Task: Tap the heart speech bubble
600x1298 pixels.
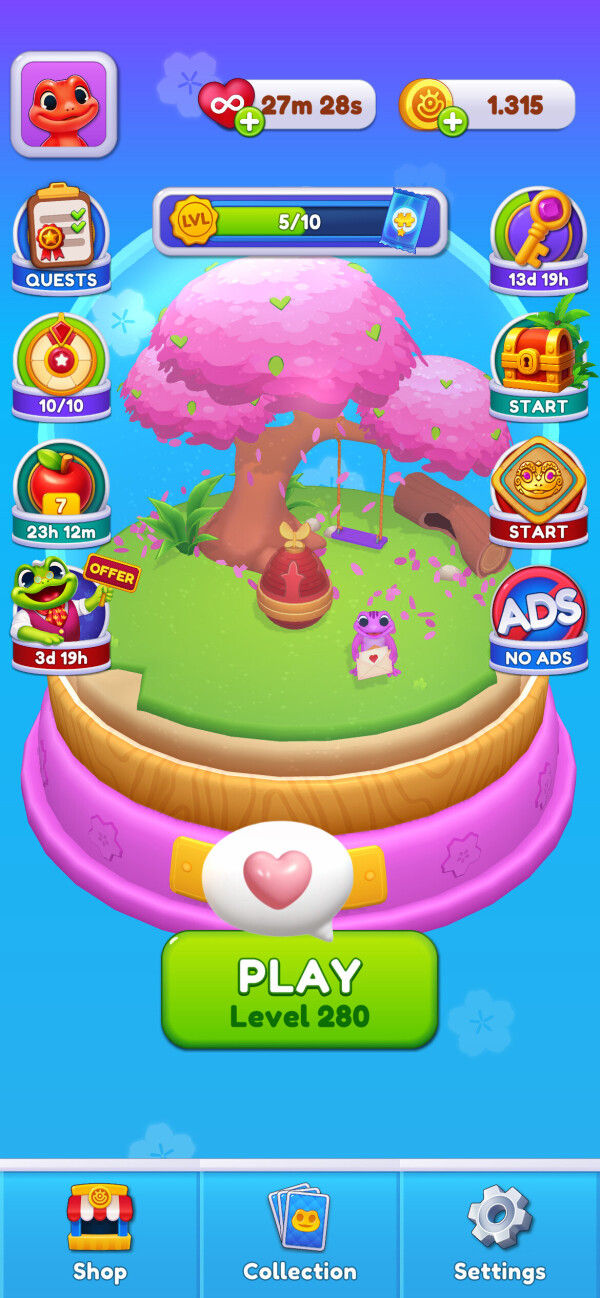Action: tap(278, 880)
